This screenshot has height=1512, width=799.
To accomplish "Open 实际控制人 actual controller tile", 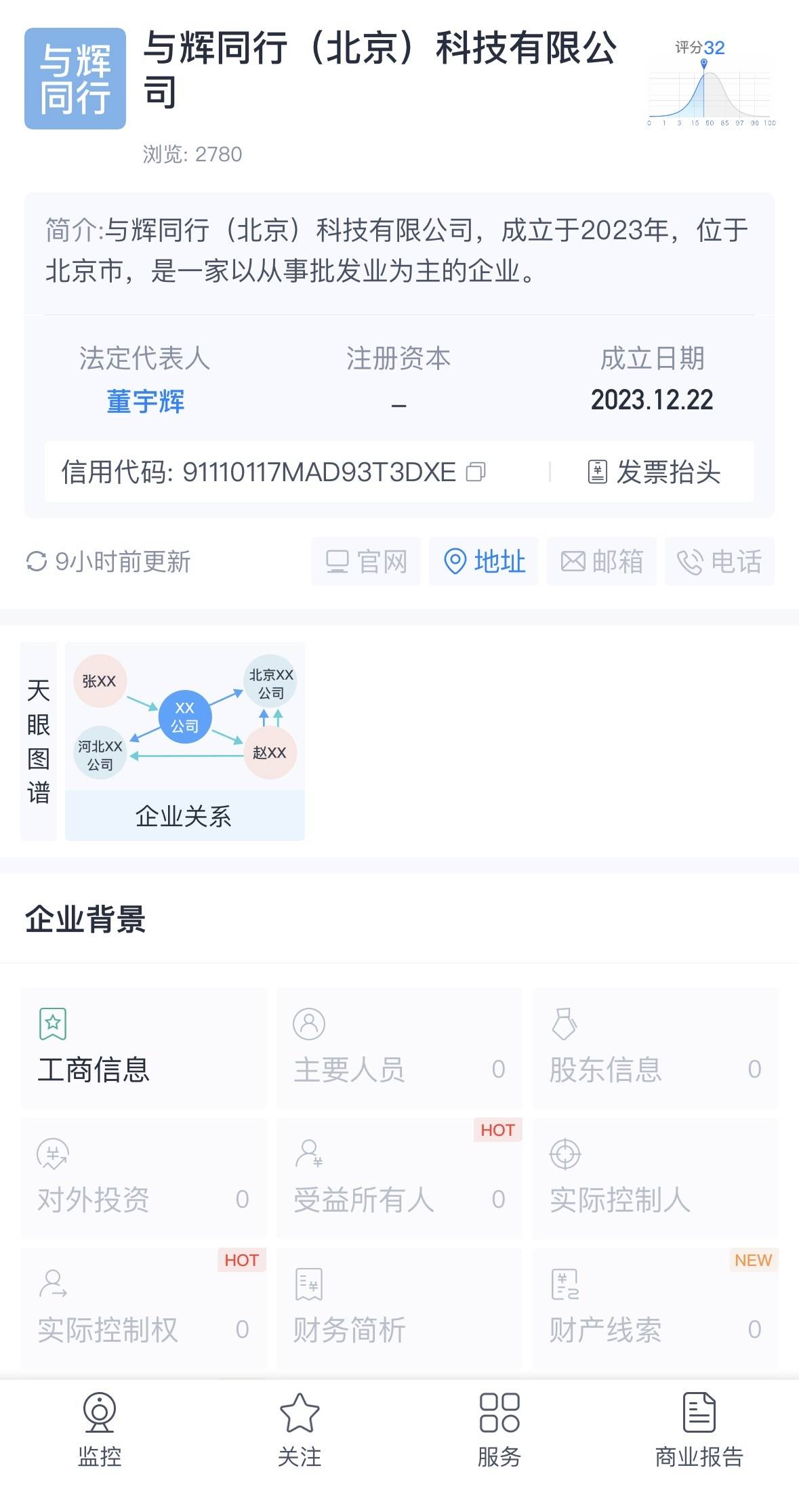I will point(655,1178).
